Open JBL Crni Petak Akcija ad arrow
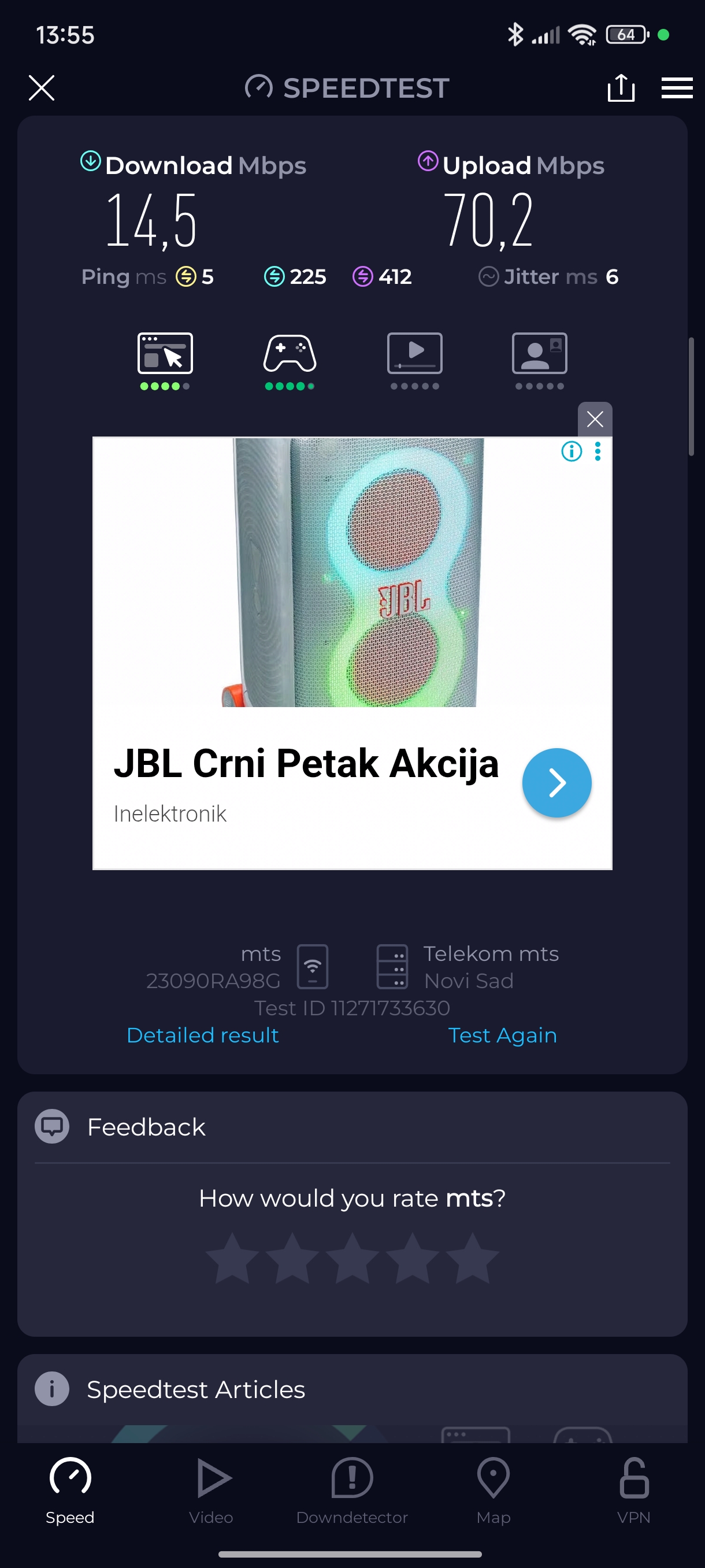705x1568 pixels. click(556, 782)
